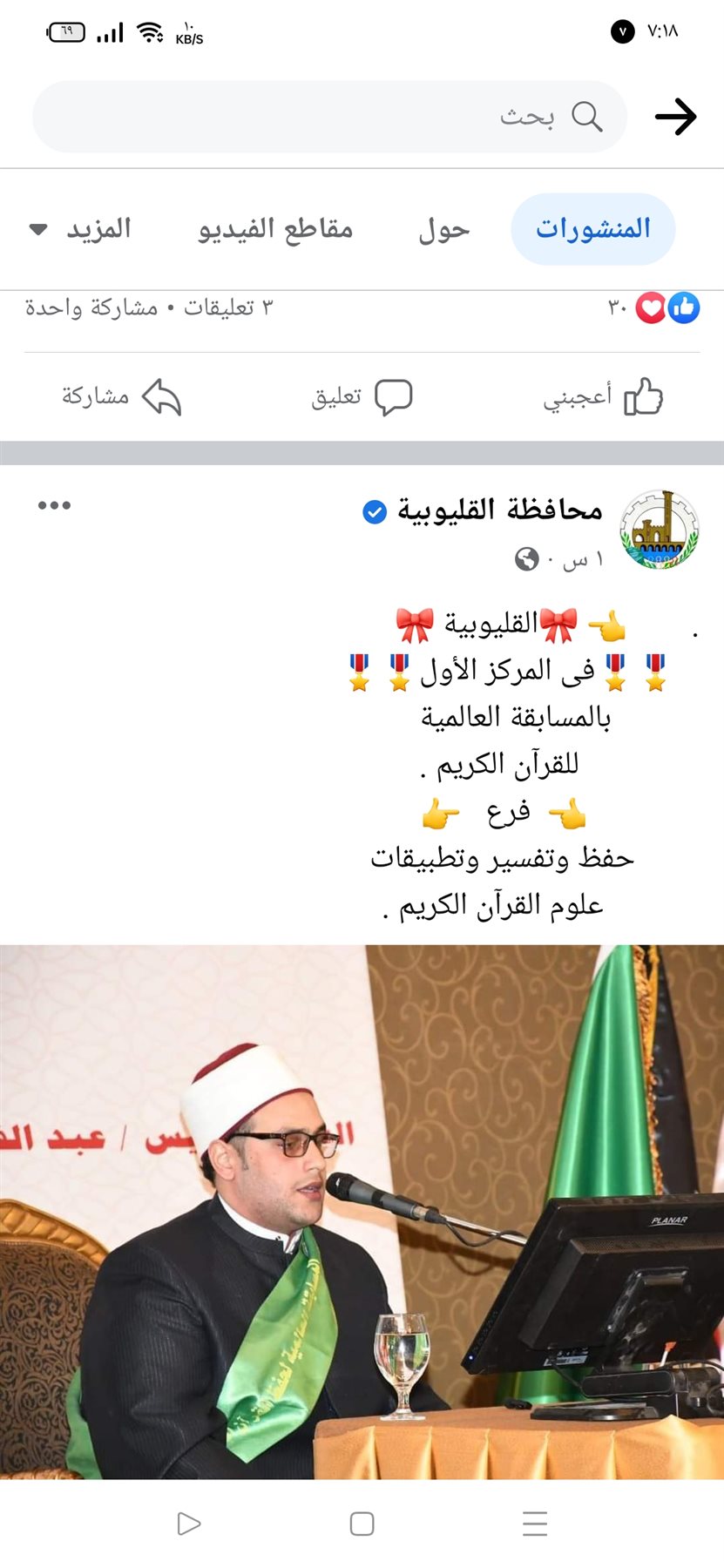Tap the تعليق comment button
Image resolution: width=724 pixels, height=1568 pixels.
(x=362, y=397)
